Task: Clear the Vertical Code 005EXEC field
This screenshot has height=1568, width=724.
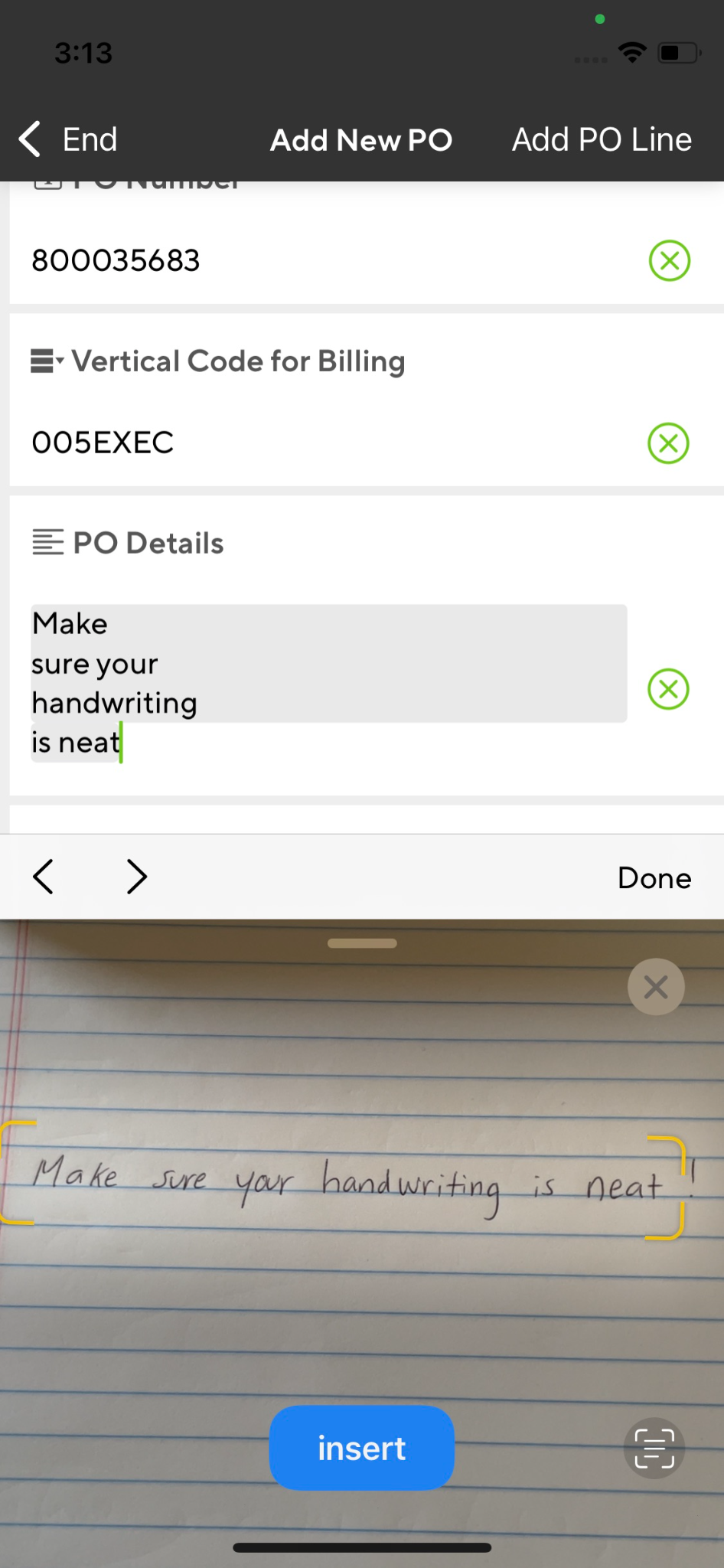Action: 668,443
